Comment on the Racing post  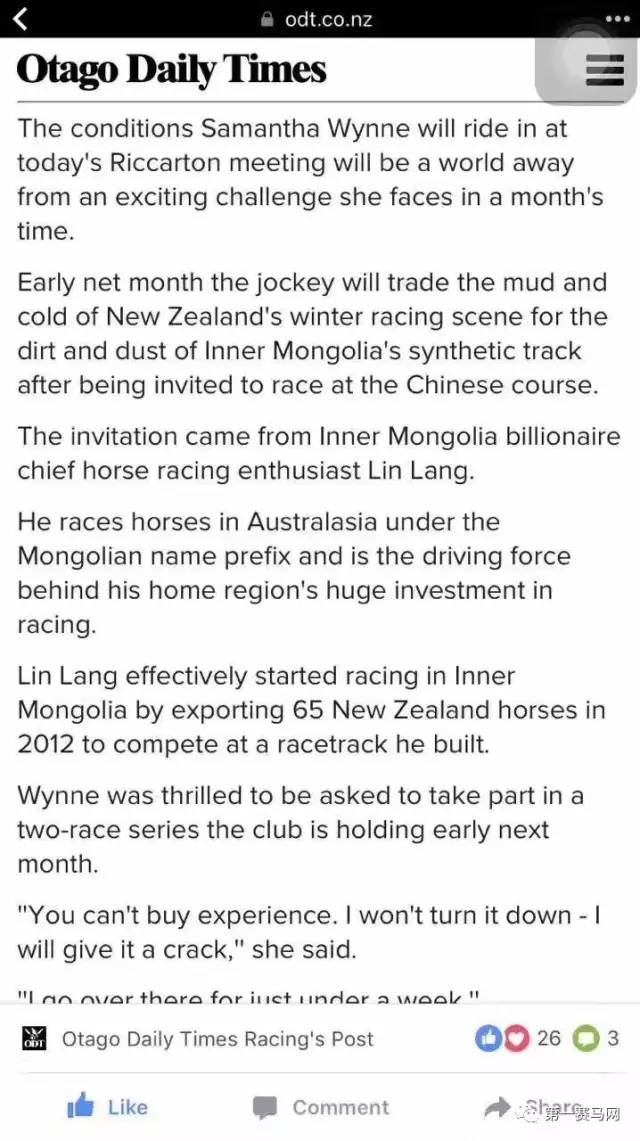pyautogui.click(x=320, y=1107)
